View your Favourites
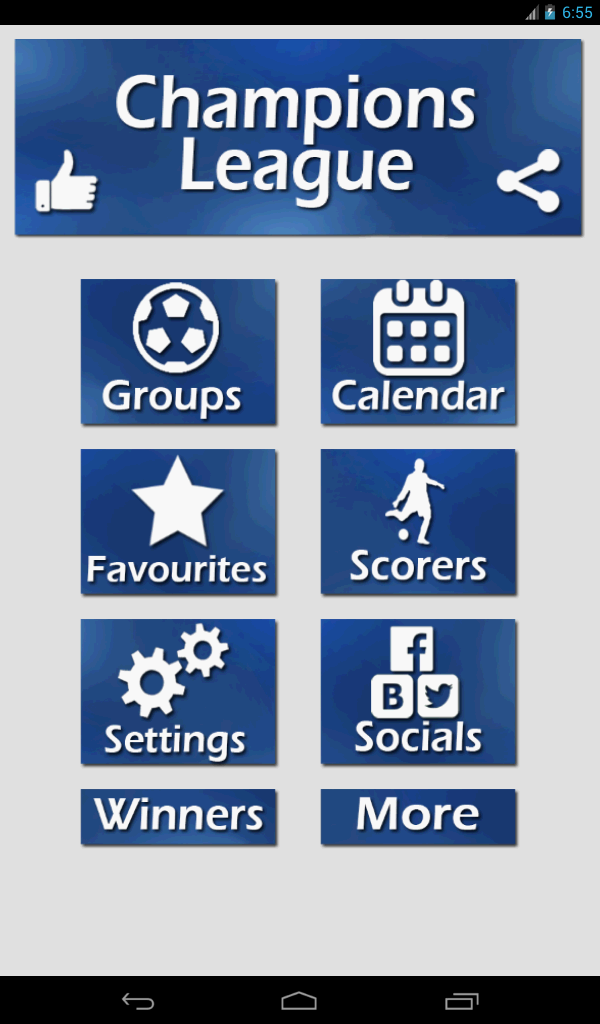Viewport: 600px width, 1024px height. [178, 521]
